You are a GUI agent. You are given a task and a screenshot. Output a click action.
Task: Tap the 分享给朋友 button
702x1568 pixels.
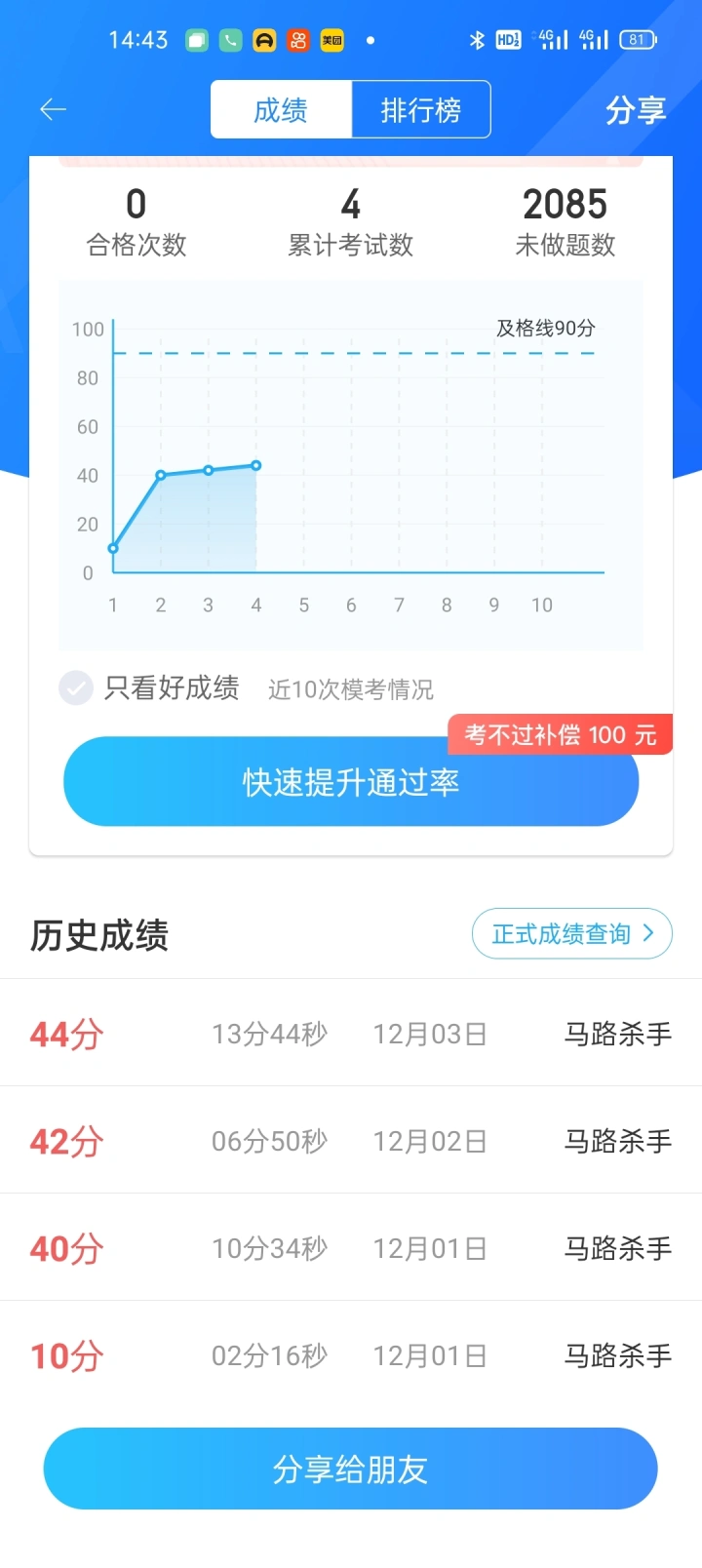point(351,1469)
